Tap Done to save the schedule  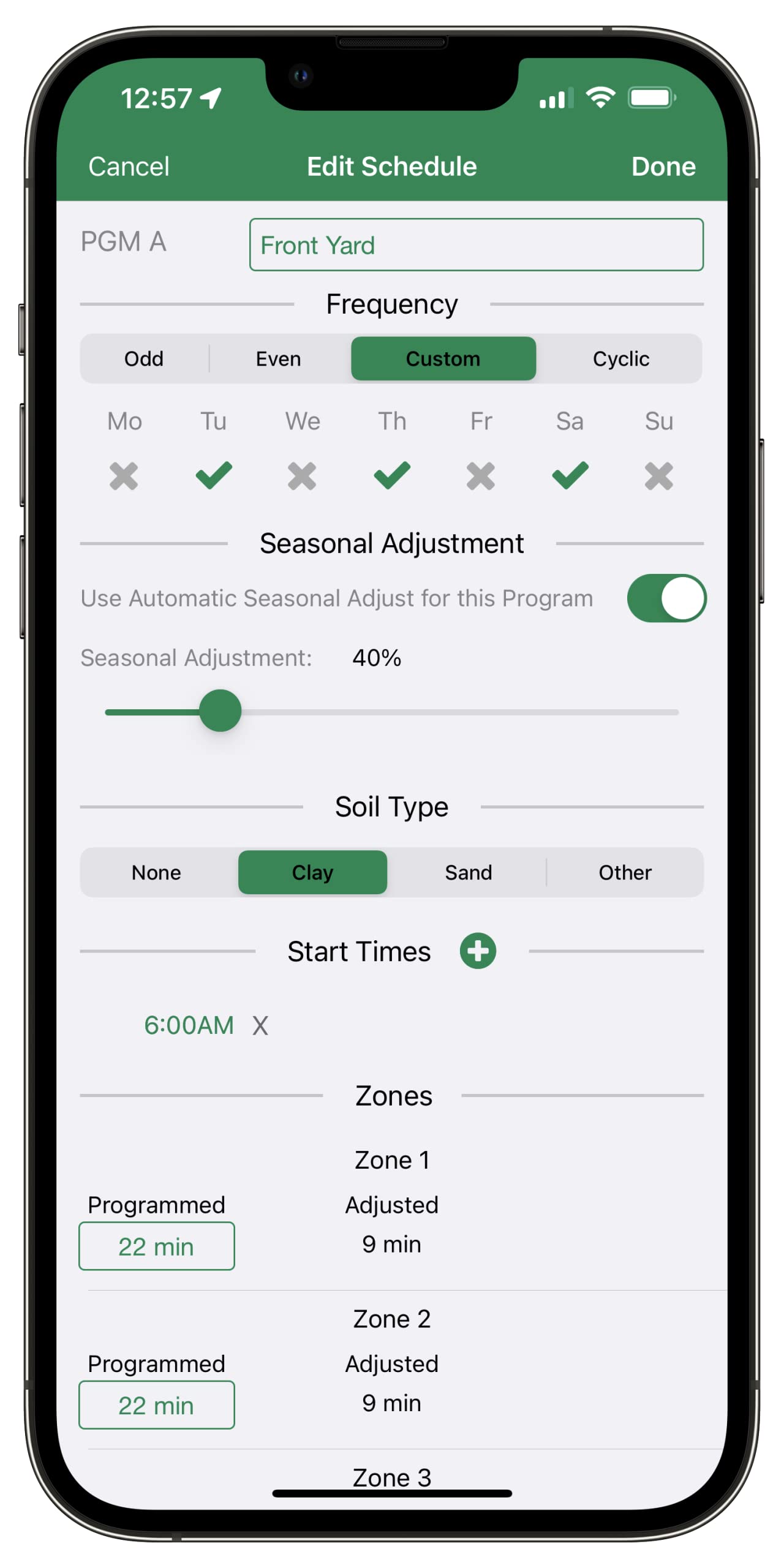pos(663,167)
